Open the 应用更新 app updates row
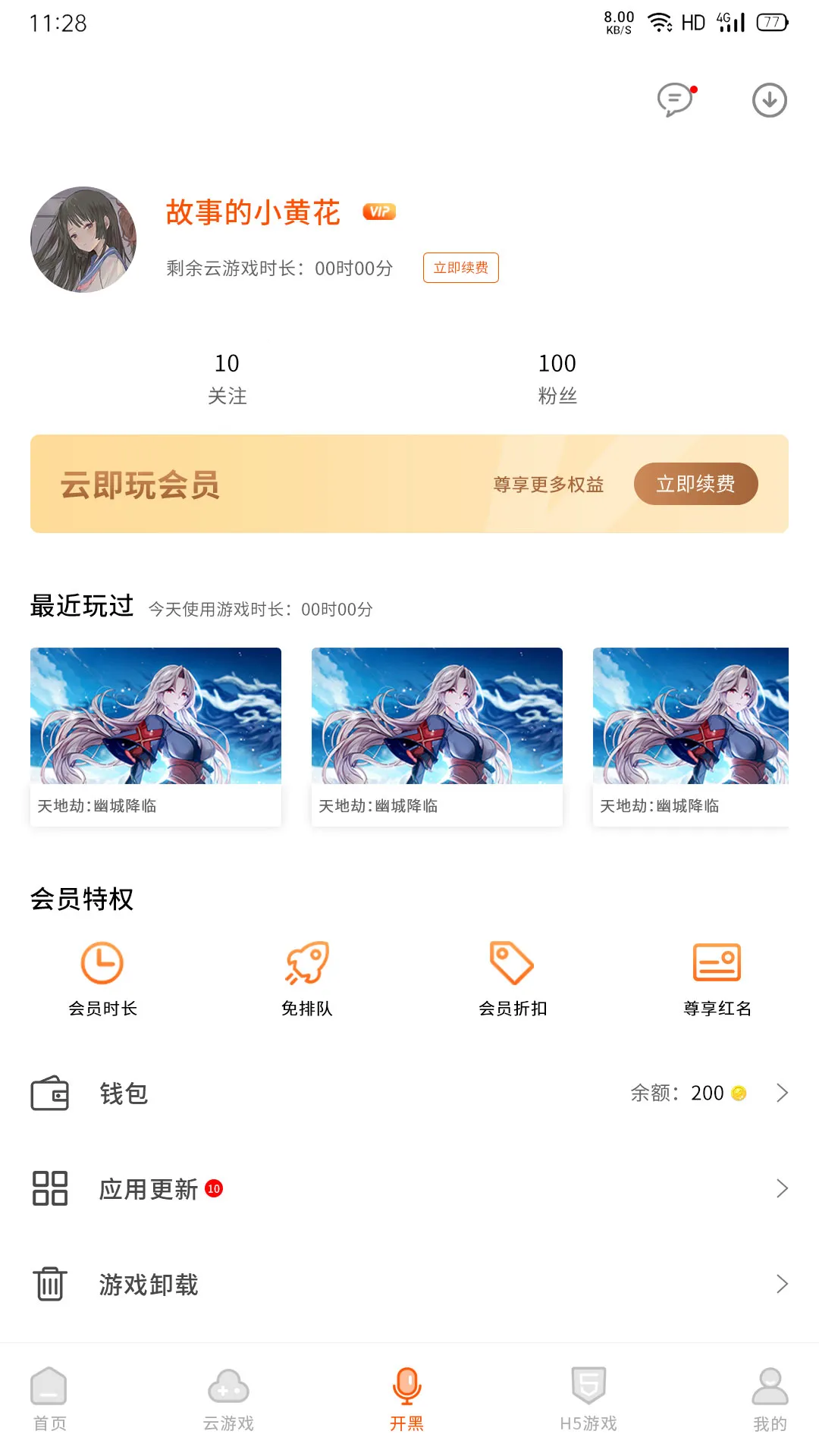Screen dimensions: 819x1456 click(409, 1189)
